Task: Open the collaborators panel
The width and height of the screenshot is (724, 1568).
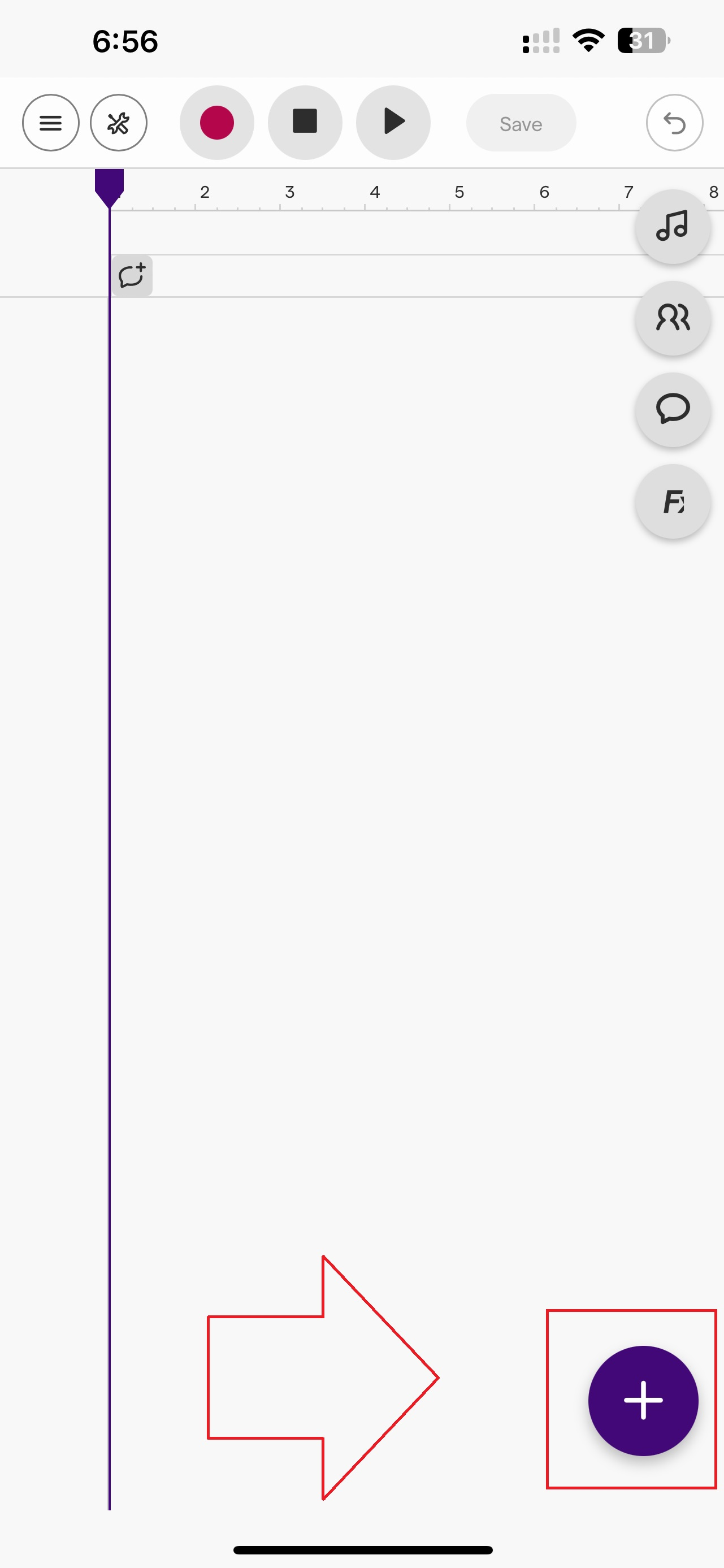Action: click(673, 318)
